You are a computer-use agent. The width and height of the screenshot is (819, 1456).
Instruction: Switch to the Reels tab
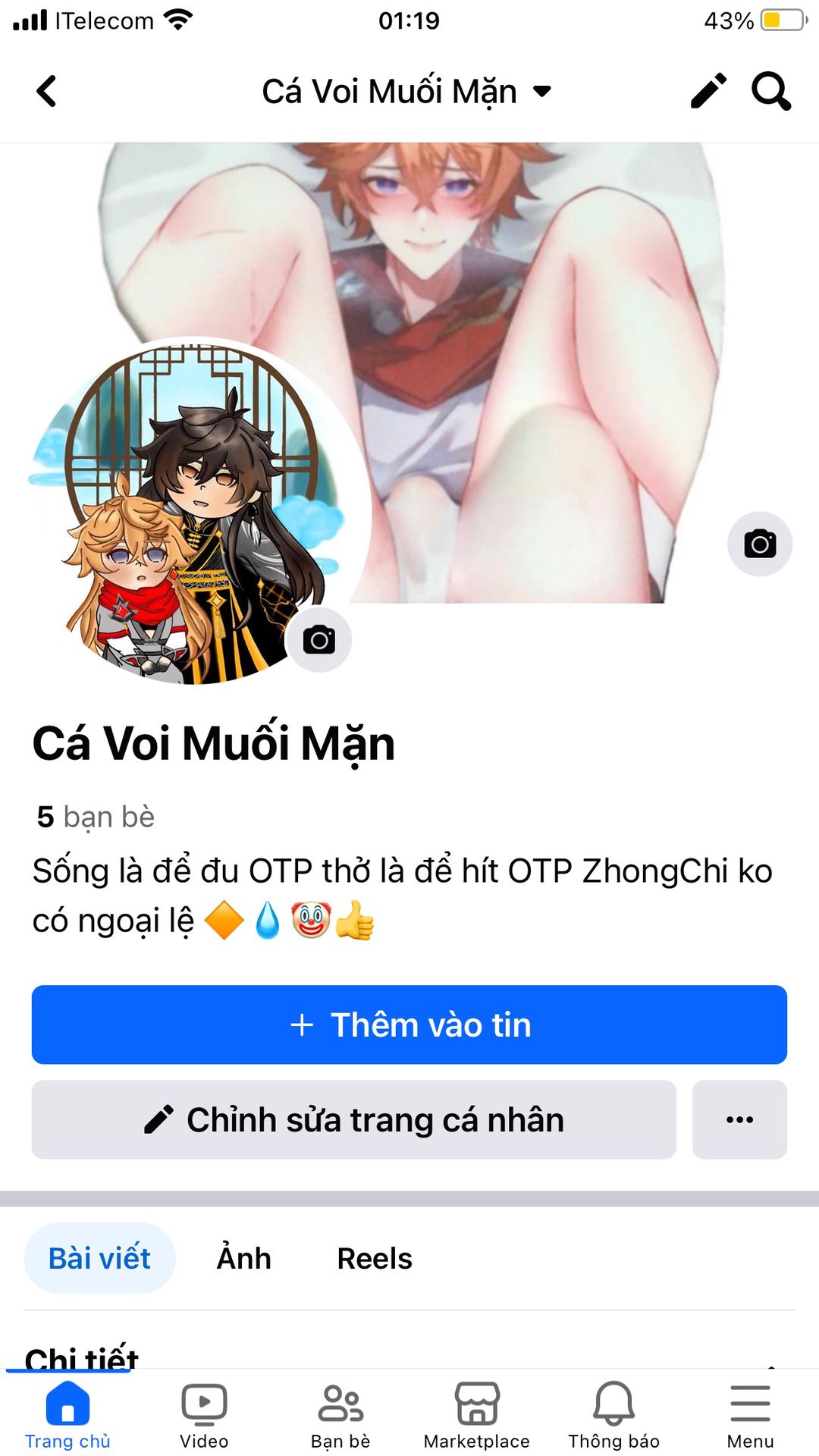(x=375, y=1258)
